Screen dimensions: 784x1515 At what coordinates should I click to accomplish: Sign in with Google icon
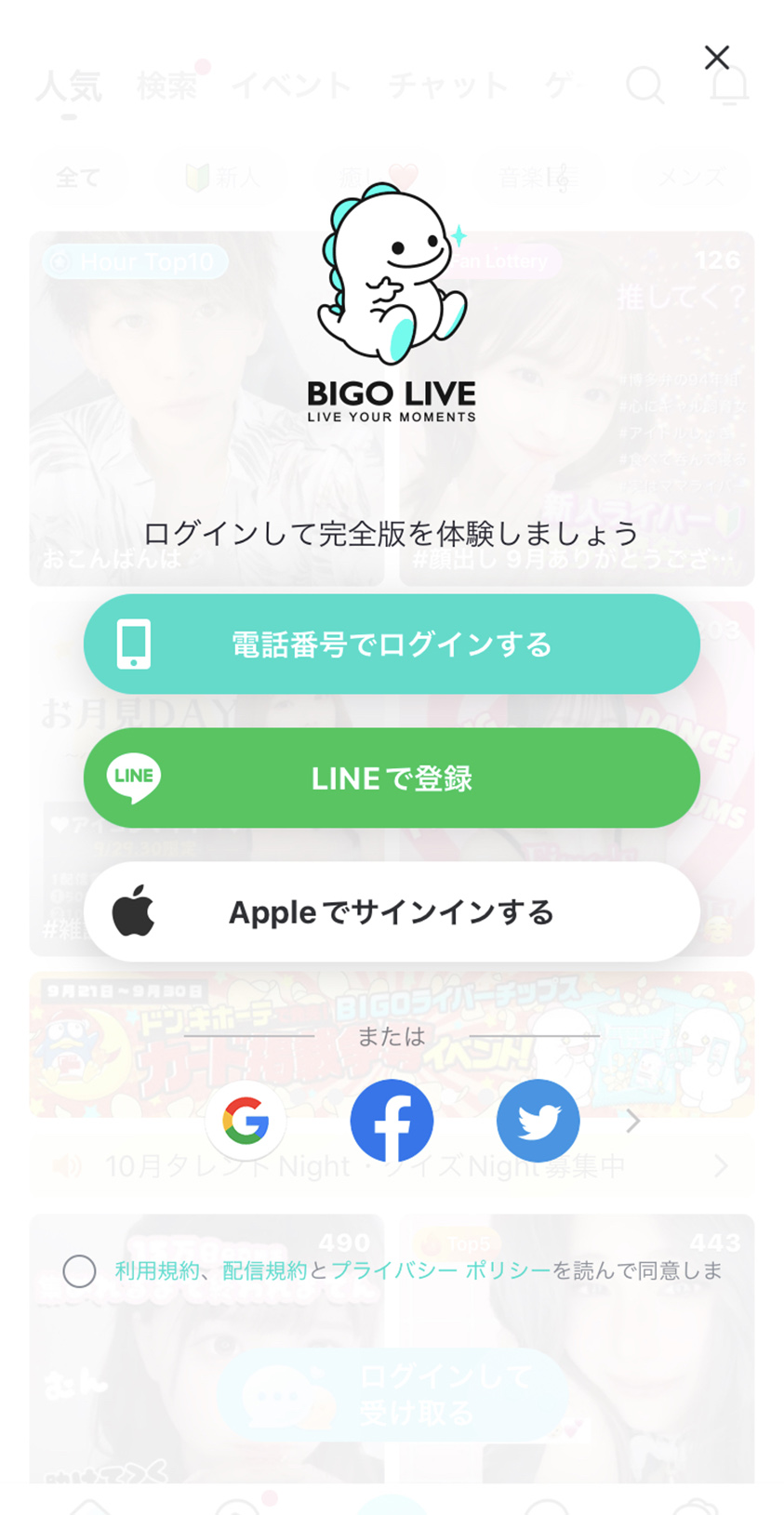[246, 1121]
